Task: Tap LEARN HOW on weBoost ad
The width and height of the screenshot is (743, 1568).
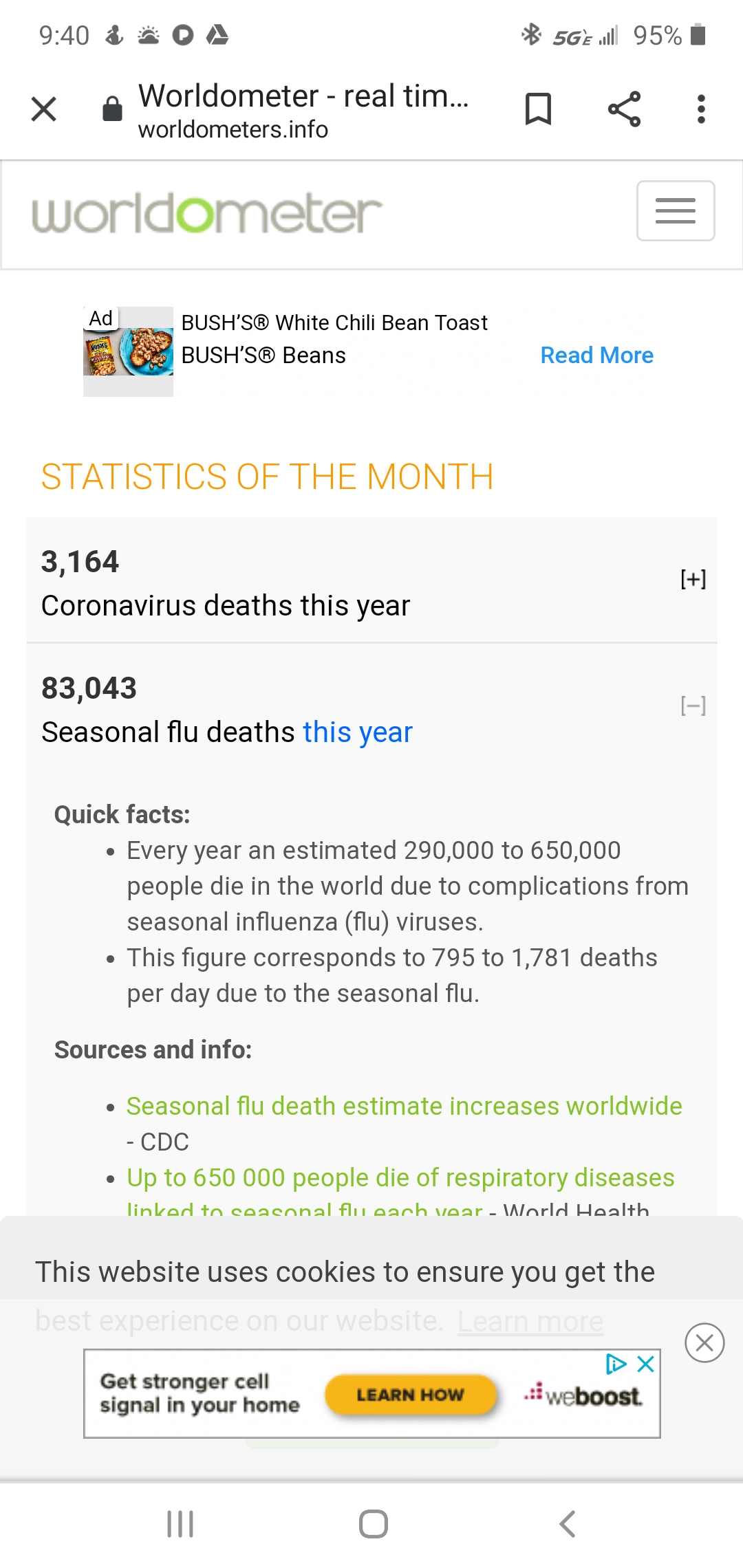Action: coord(410,1395)
